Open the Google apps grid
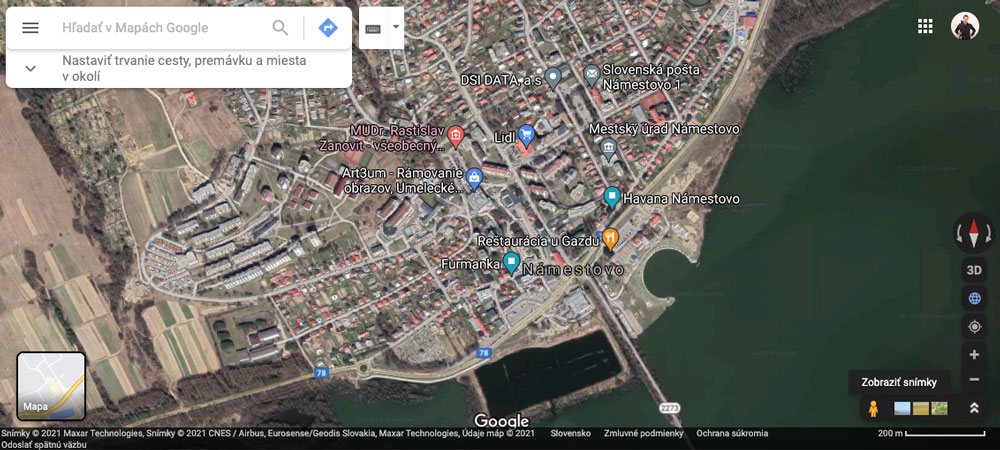The image size is (1000, 450). click(925, 27)
